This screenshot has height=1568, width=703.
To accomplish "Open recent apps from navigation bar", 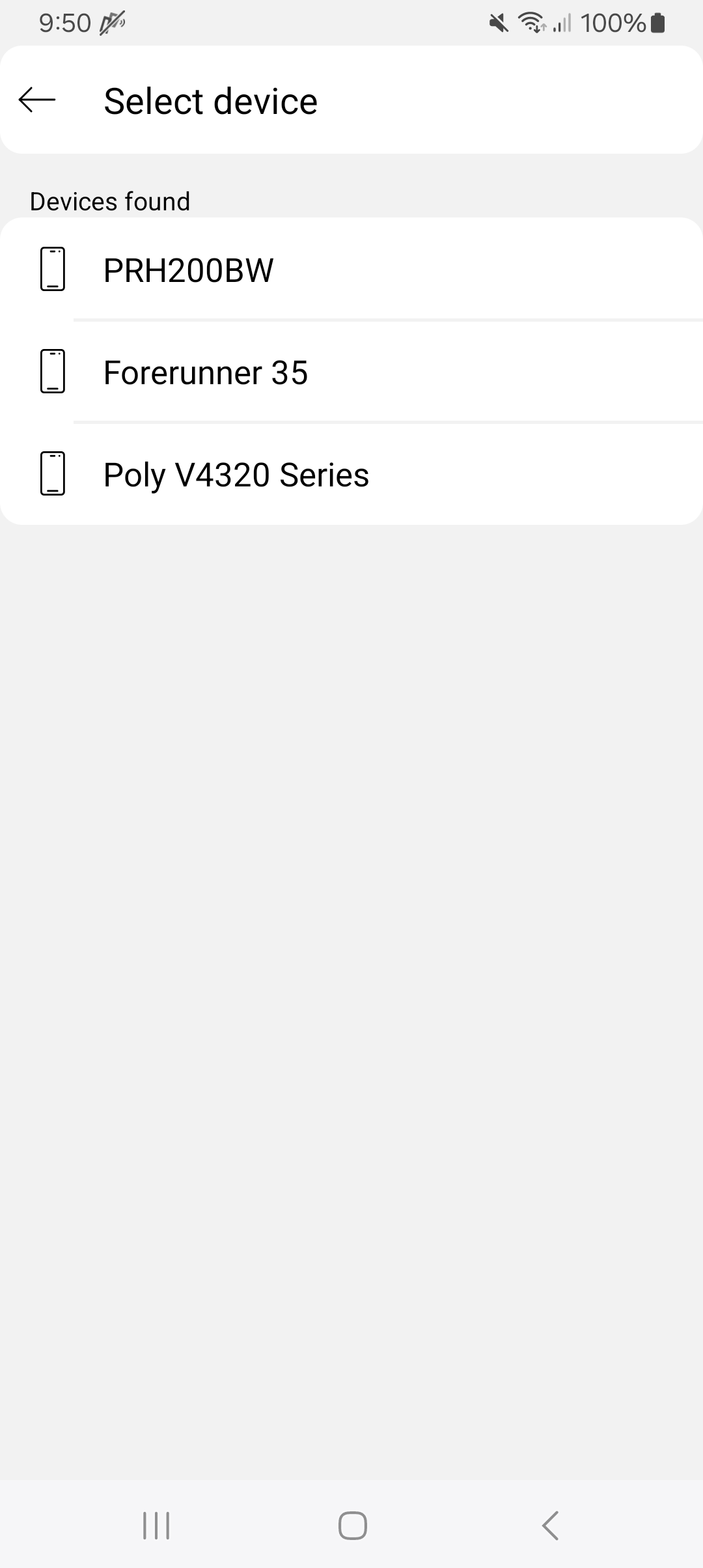I will pos(156,1525).
